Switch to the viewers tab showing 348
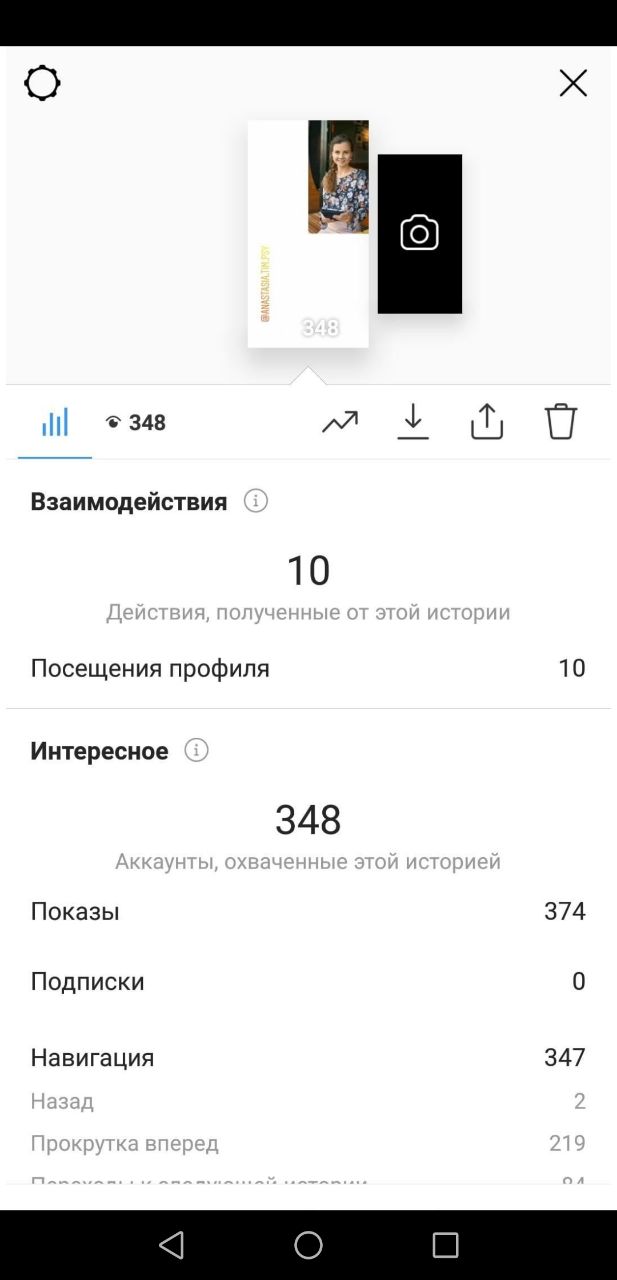Viewport: 617px width, 1280px height. (136, 423)
